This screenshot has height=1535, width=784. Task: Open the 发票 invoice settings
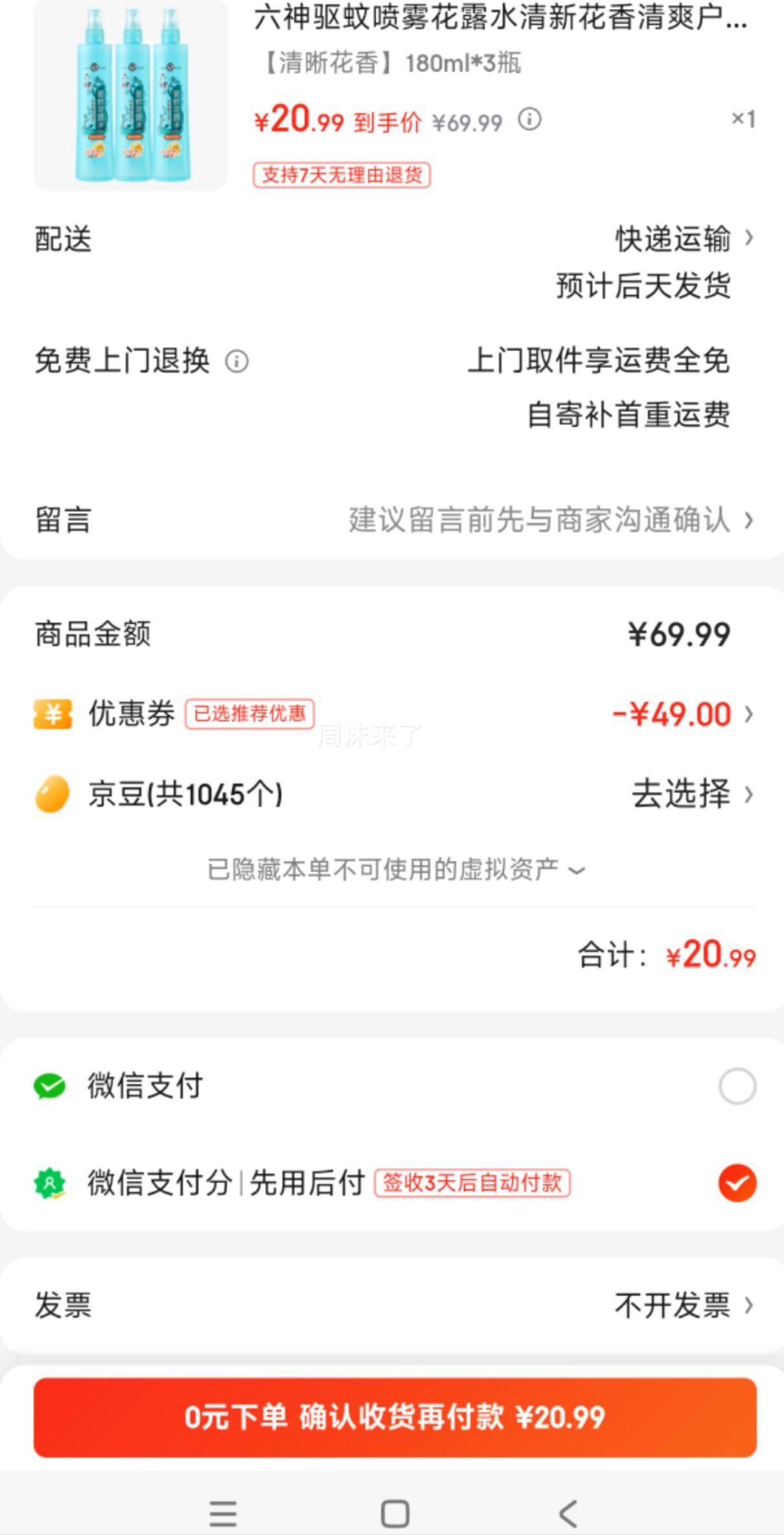tap(684, 1305)
